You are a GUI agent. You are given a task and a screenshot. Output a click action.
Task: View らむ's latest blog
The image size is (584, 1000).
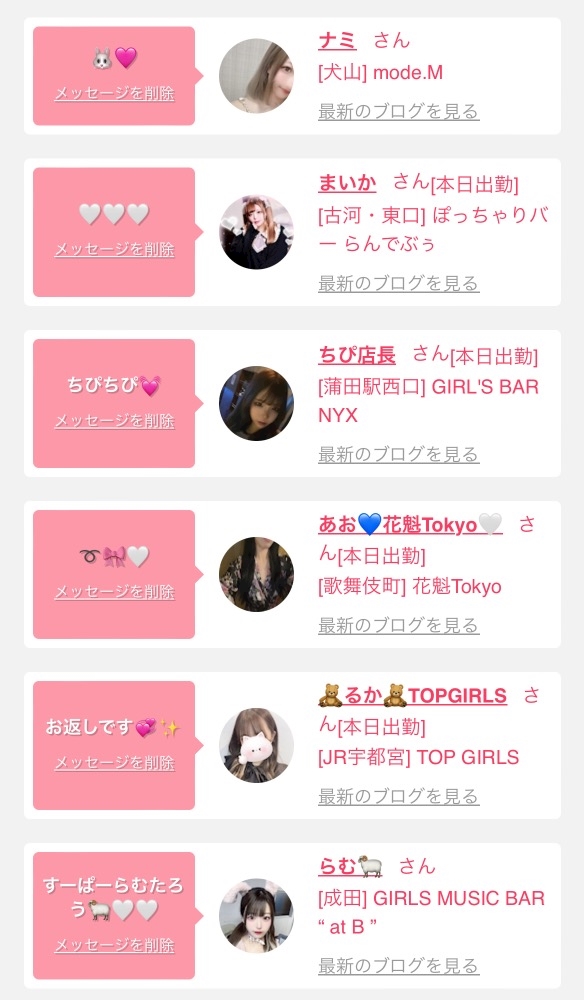point(398,966)
